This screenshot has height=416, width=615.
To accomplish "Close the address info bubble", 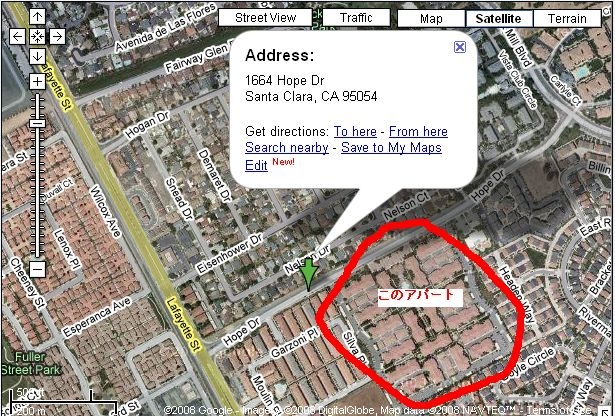I will [459, 47].
